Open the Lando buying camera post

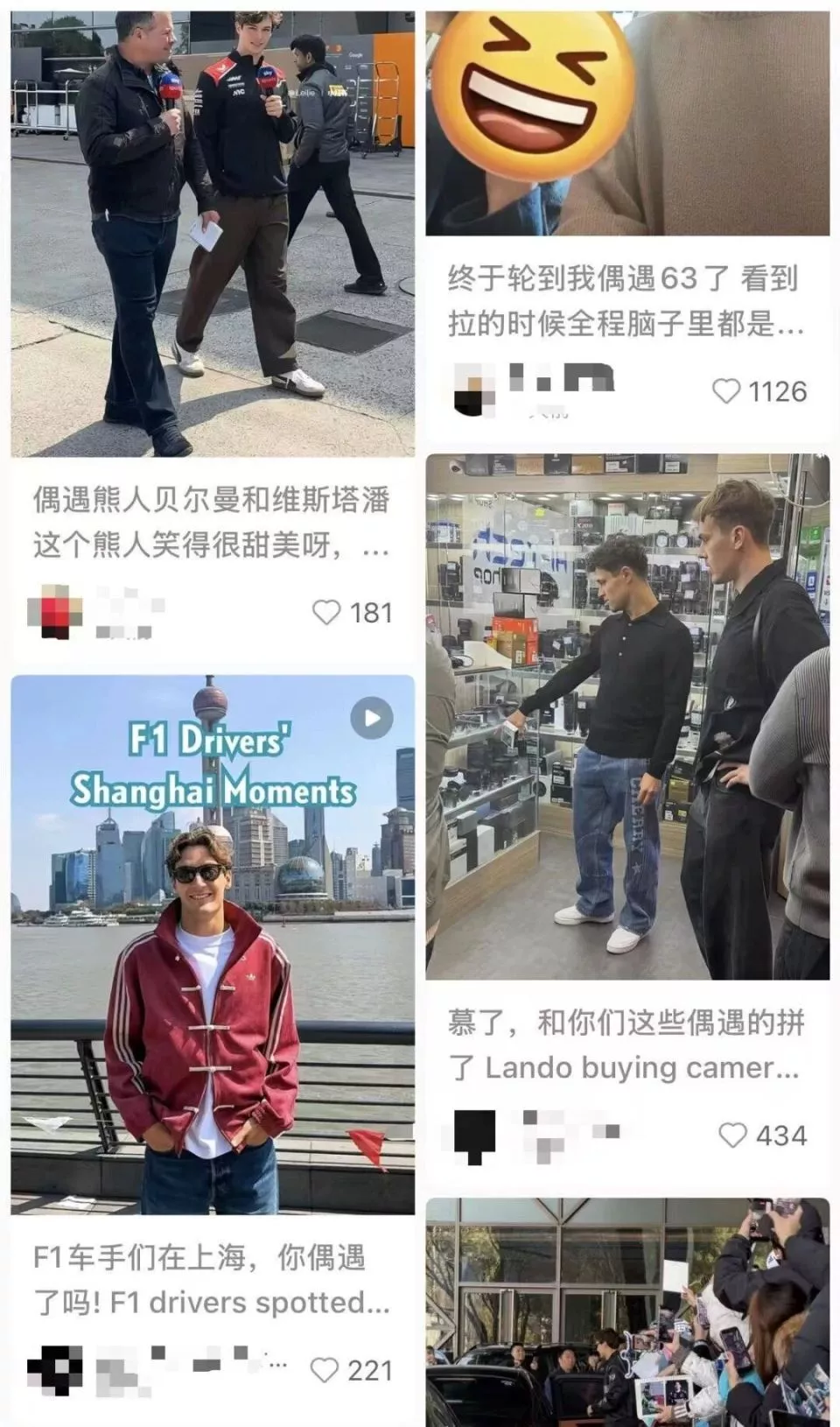[626, 716]
